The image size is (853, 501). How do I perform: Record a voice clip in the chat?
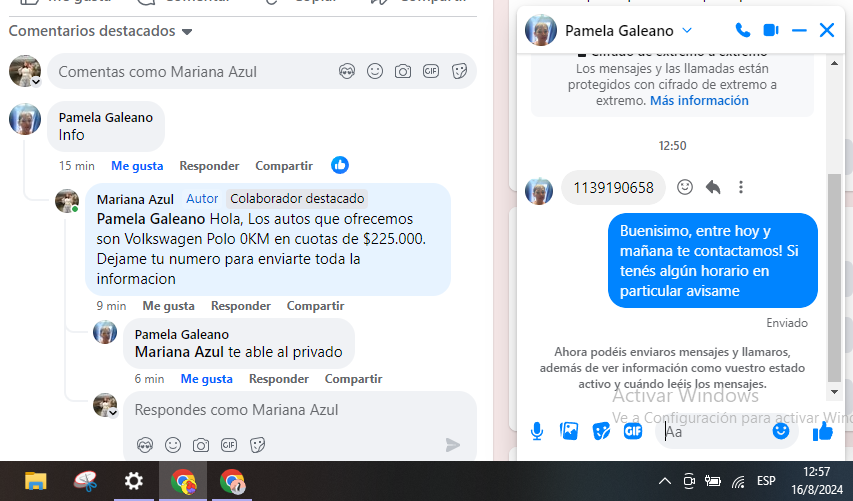[537, 431]
